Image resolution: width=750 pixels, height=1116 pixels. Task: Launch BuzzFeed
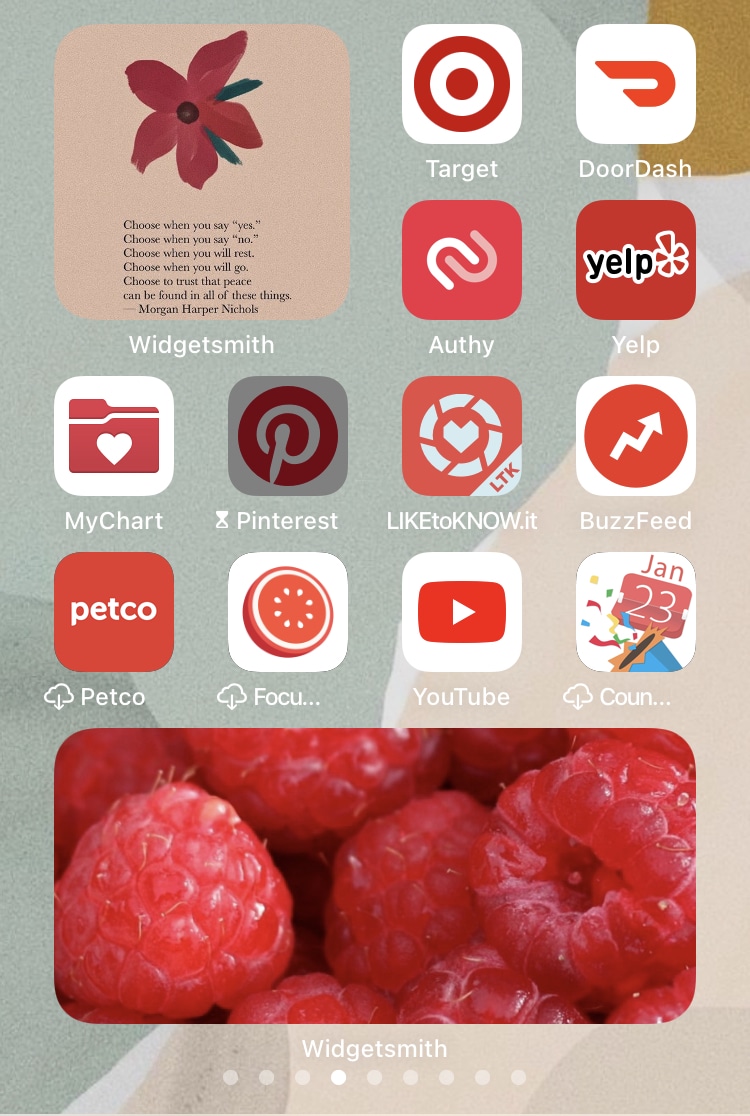point(635,436)
